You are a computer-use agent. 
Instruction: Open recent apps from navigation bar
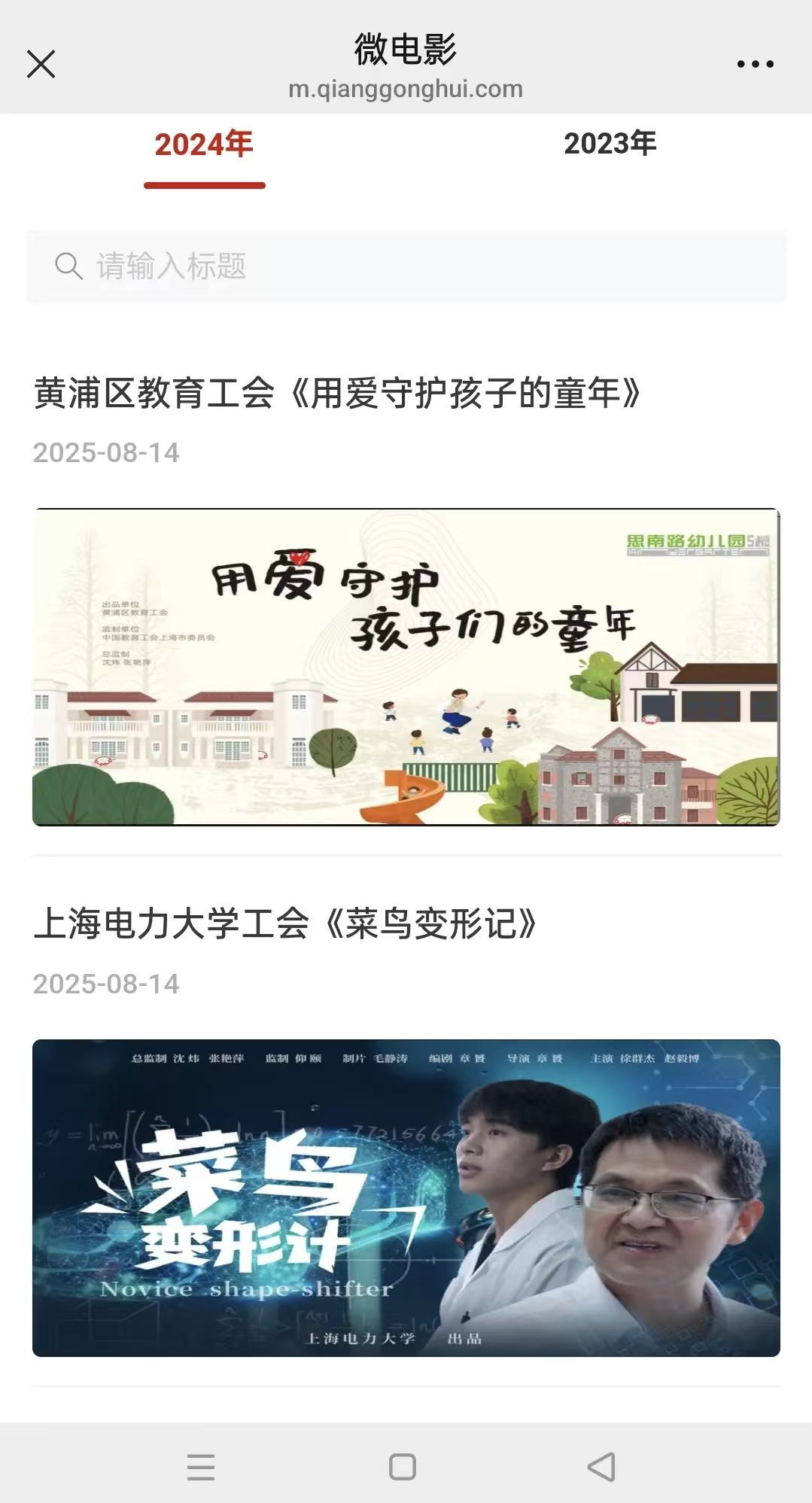coord(201,1467)
